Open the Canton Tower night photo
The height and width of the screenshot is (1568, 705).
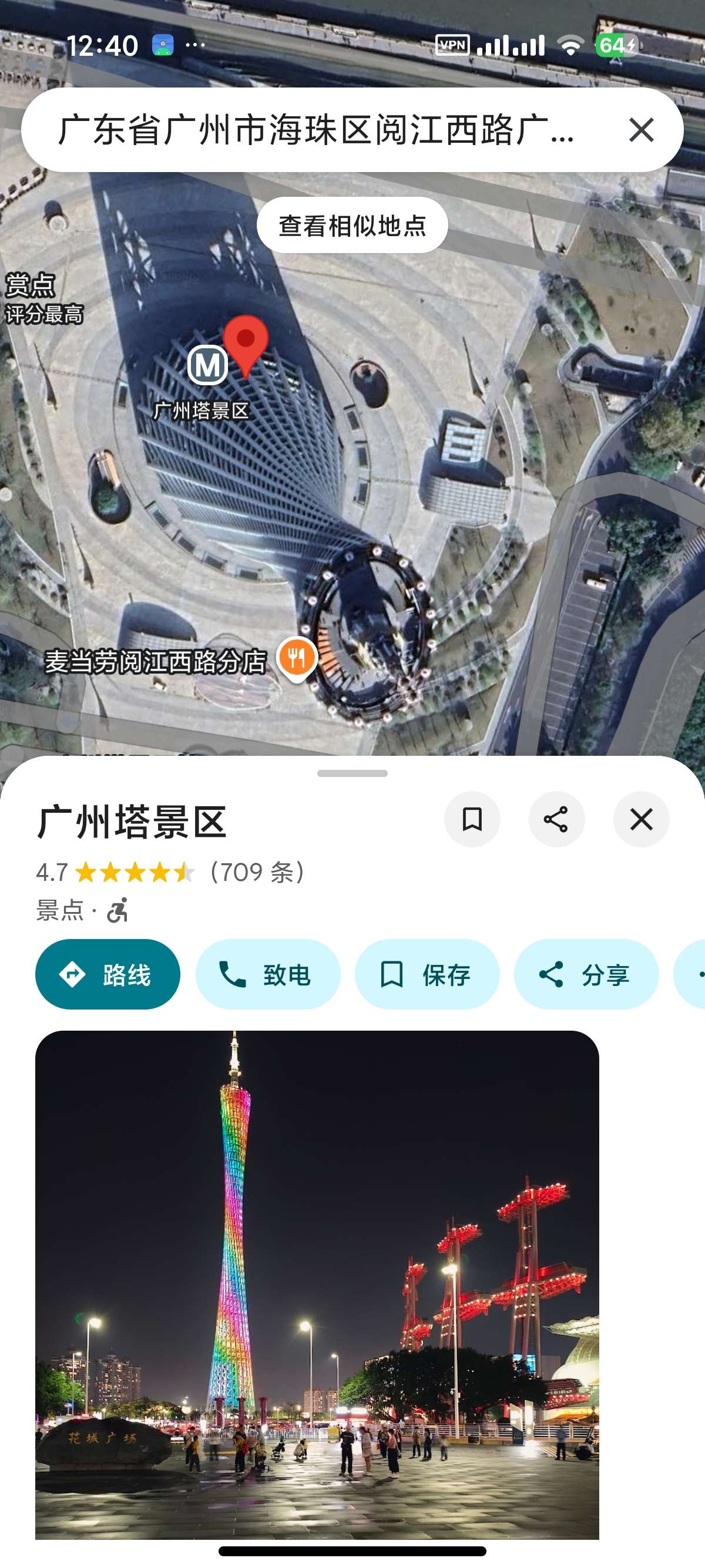tap(317, 1284)
